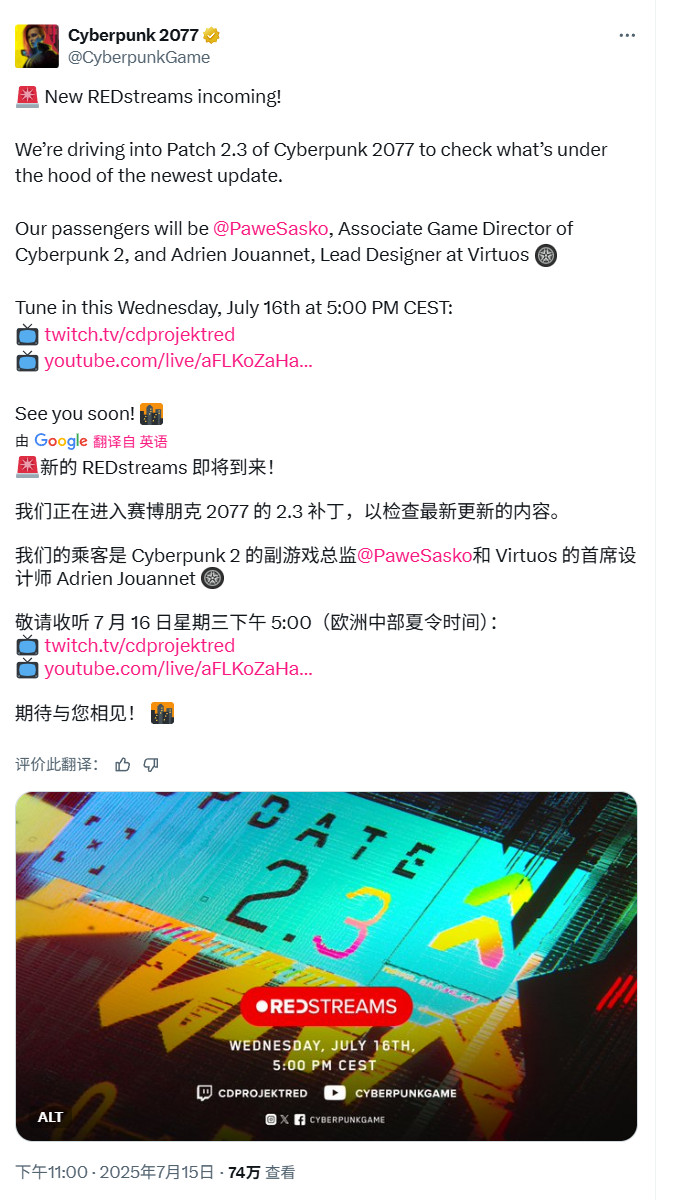Tap 翻译自 英语 translation source link

tap(130, 441)
